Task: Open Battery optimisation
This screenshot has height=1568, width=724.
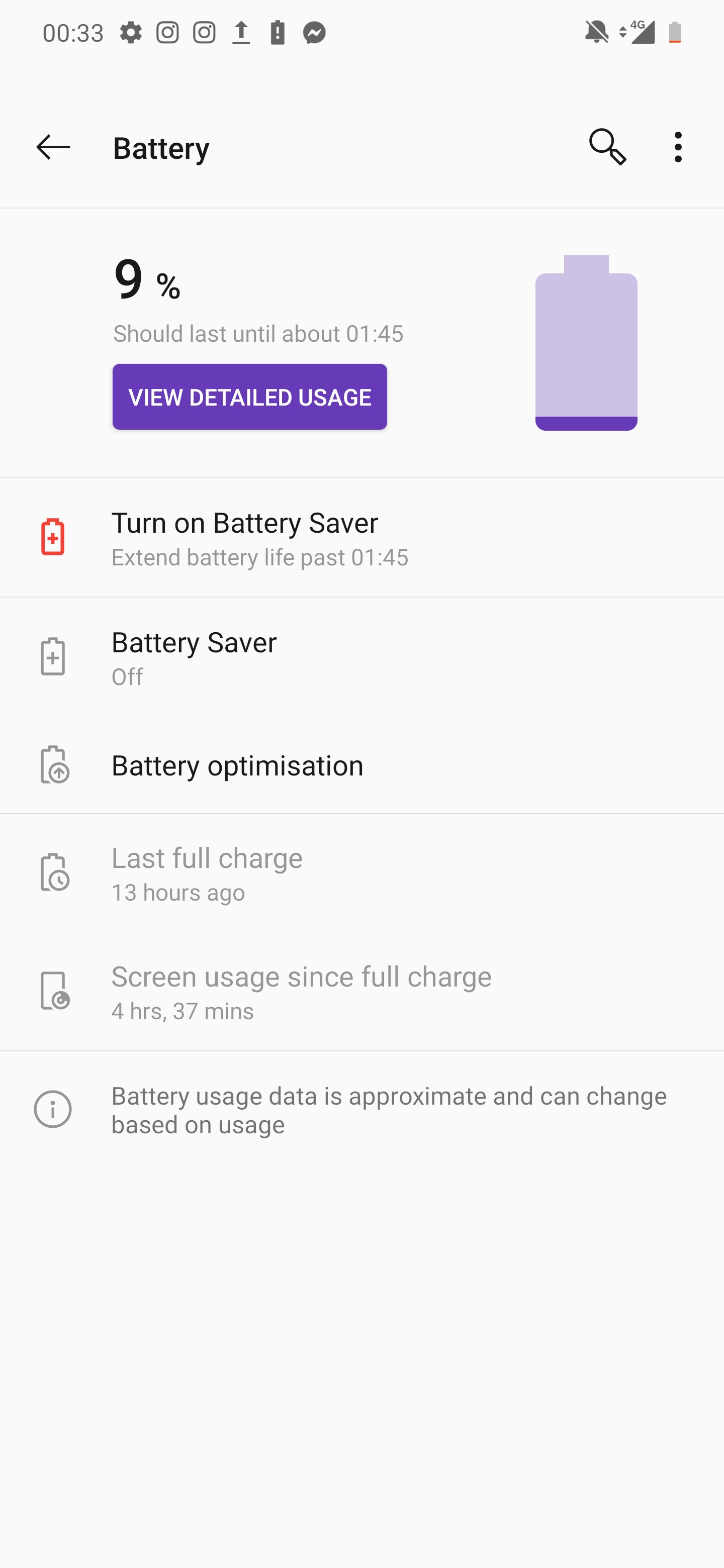Action: 361,766
